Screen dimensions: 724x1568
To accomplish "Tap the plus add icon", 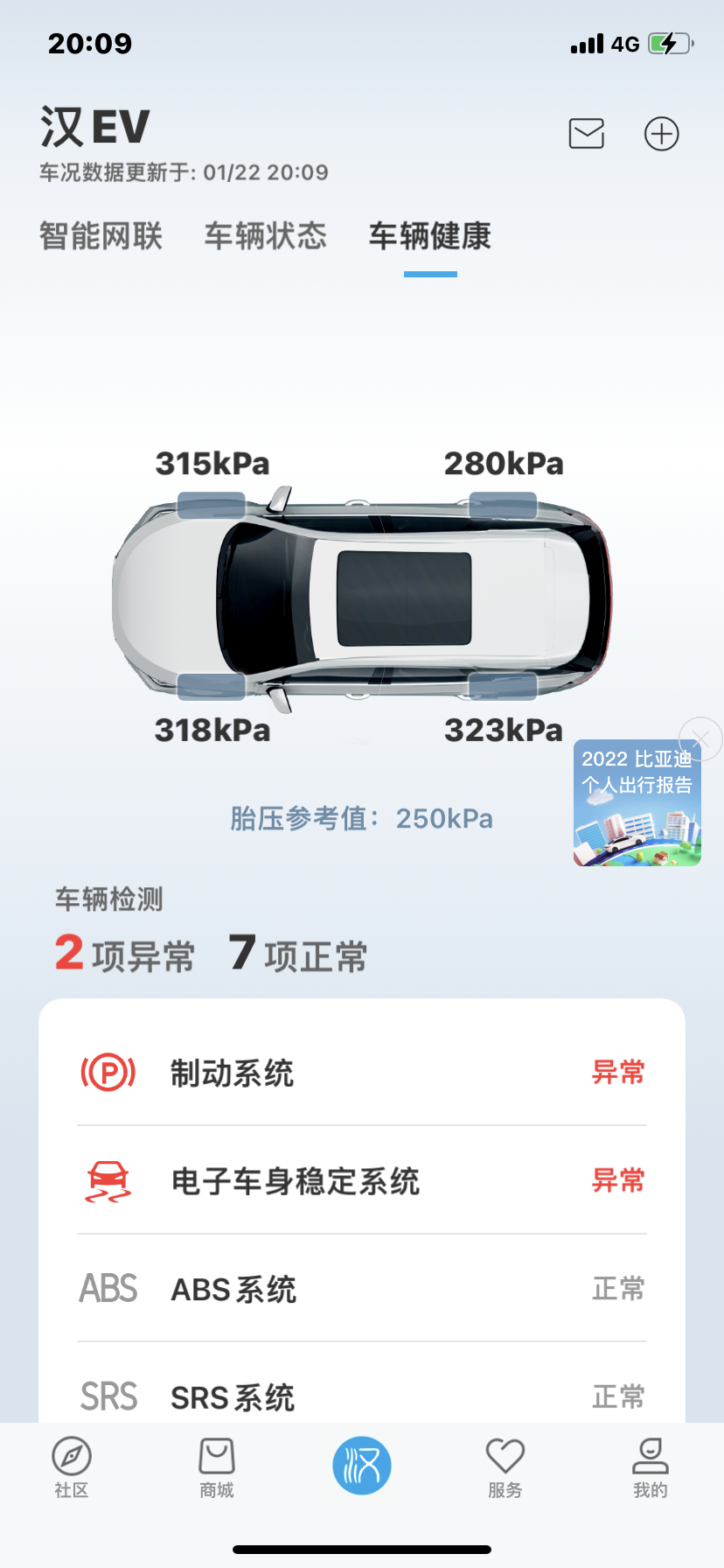I will (x=661, y=134).
